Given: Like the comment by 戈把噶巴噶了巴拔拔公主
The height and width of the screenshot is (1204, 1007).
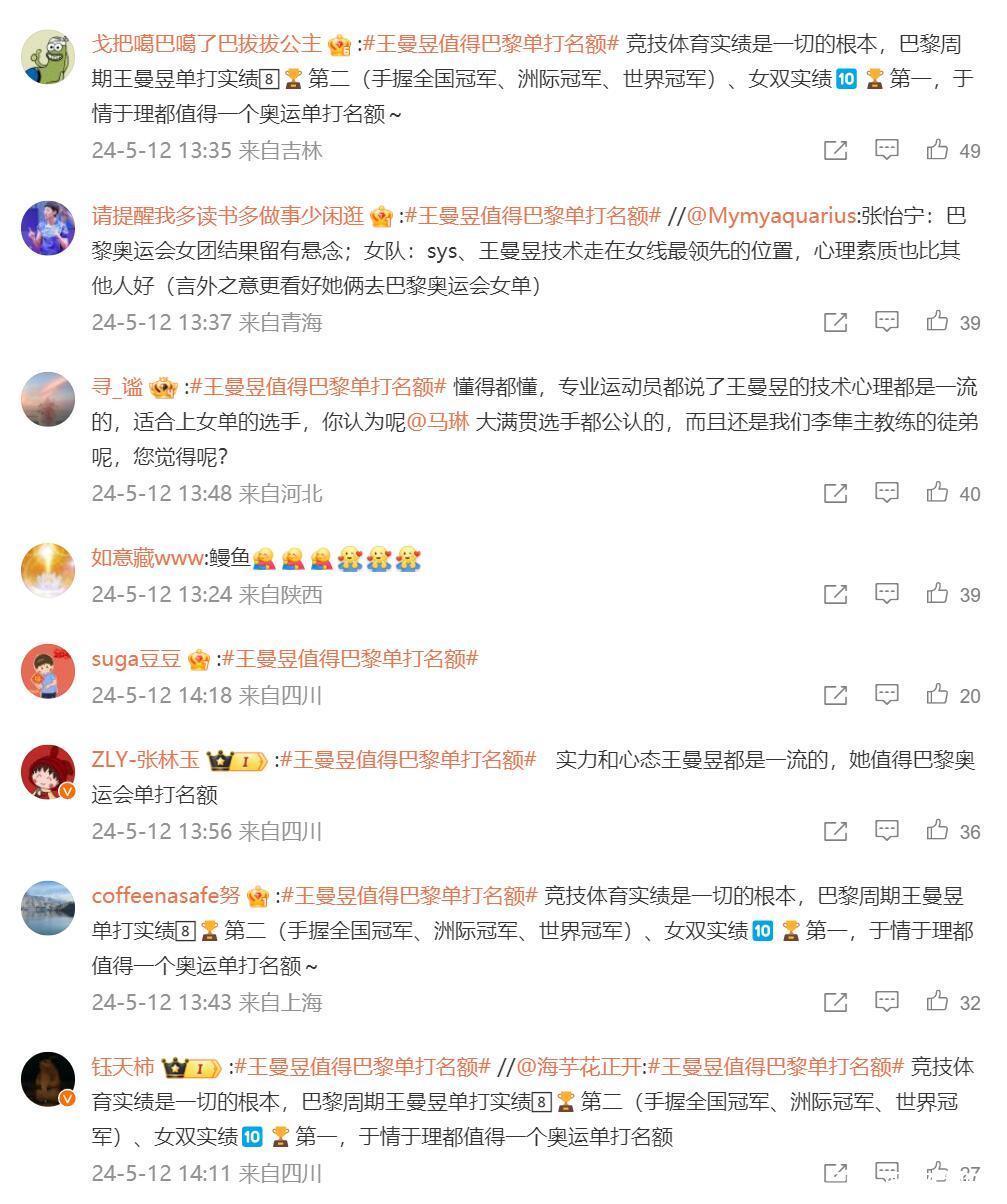Looking at the screenshot, I should pos(937,151).
